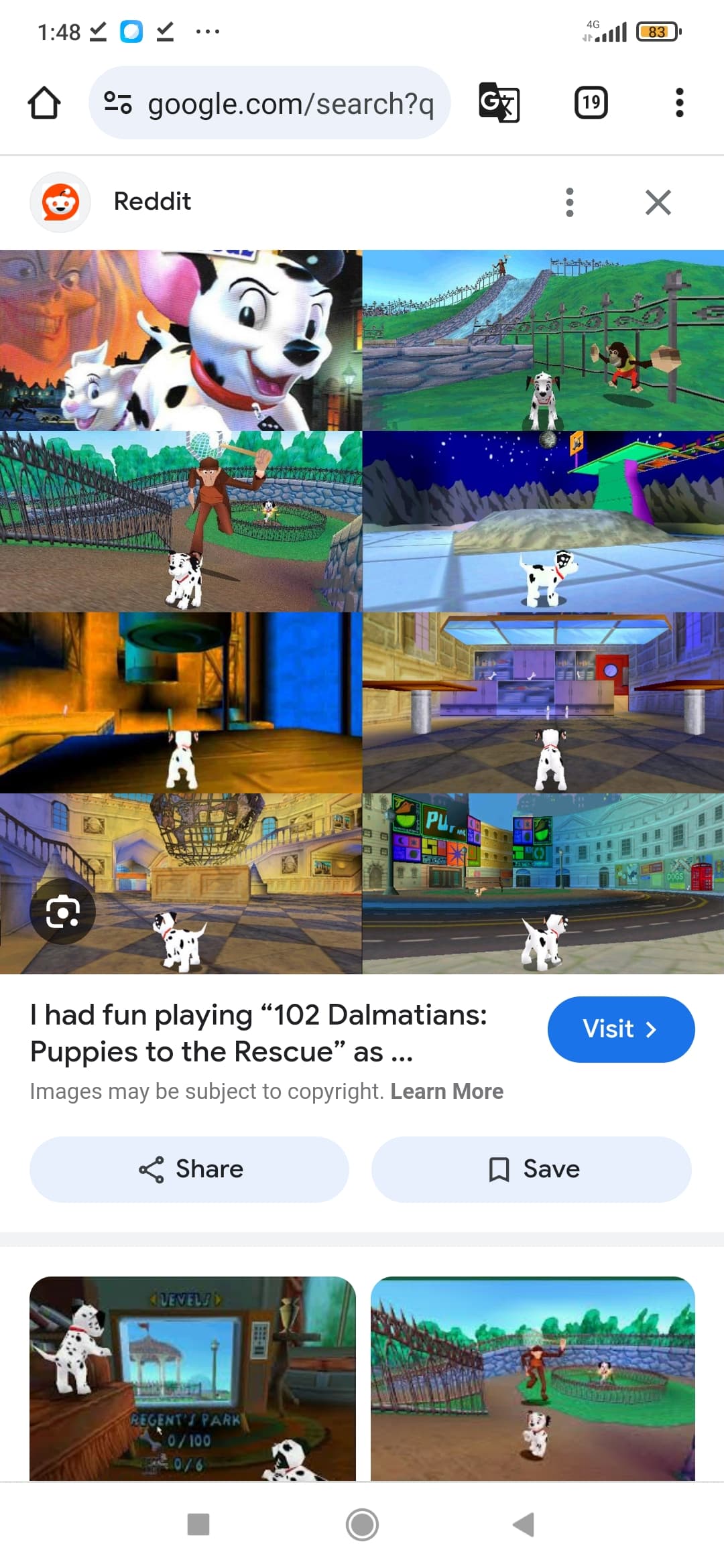This screenshot has width=724, height=1568.
Task: Open the large 102 Dalmatians collage image
Action: pos(362,612)
